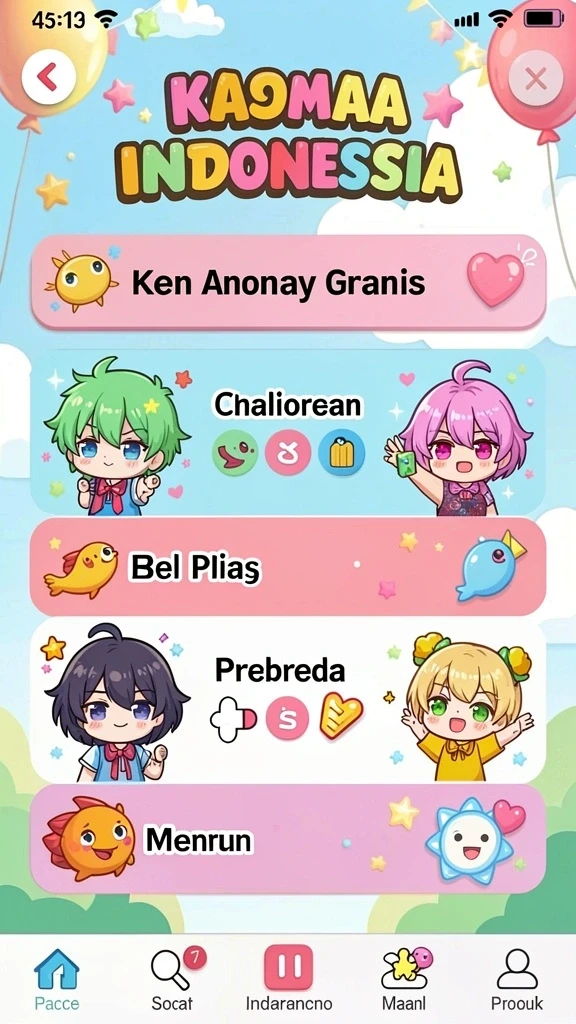The image size is (576, 1024).
Task: Open the Prebreda card
Action: pyautogui.click(x=288, y=700)
